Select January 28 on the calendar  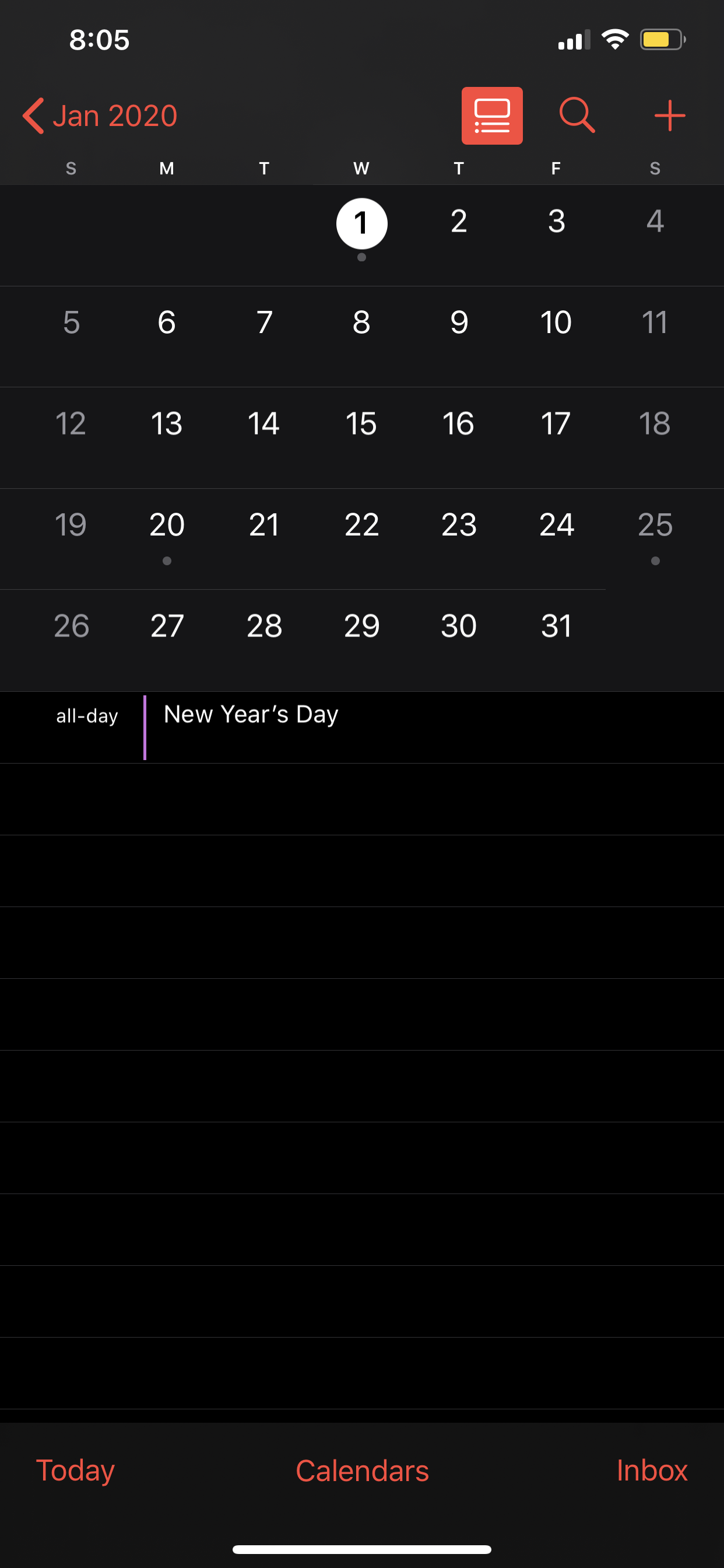(x=264, y=626)
